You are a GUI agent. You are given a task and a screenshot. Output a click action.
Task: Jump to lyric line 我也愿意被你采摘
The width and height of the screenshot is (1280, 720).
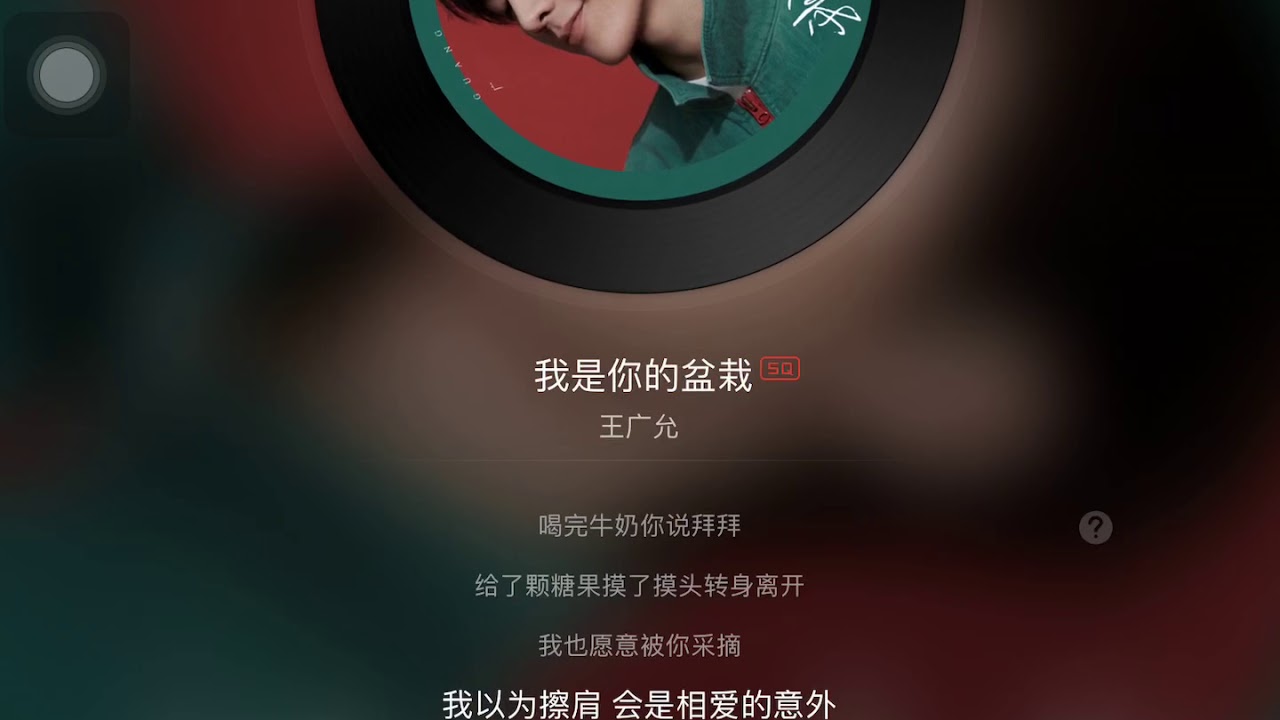point(639,646)
